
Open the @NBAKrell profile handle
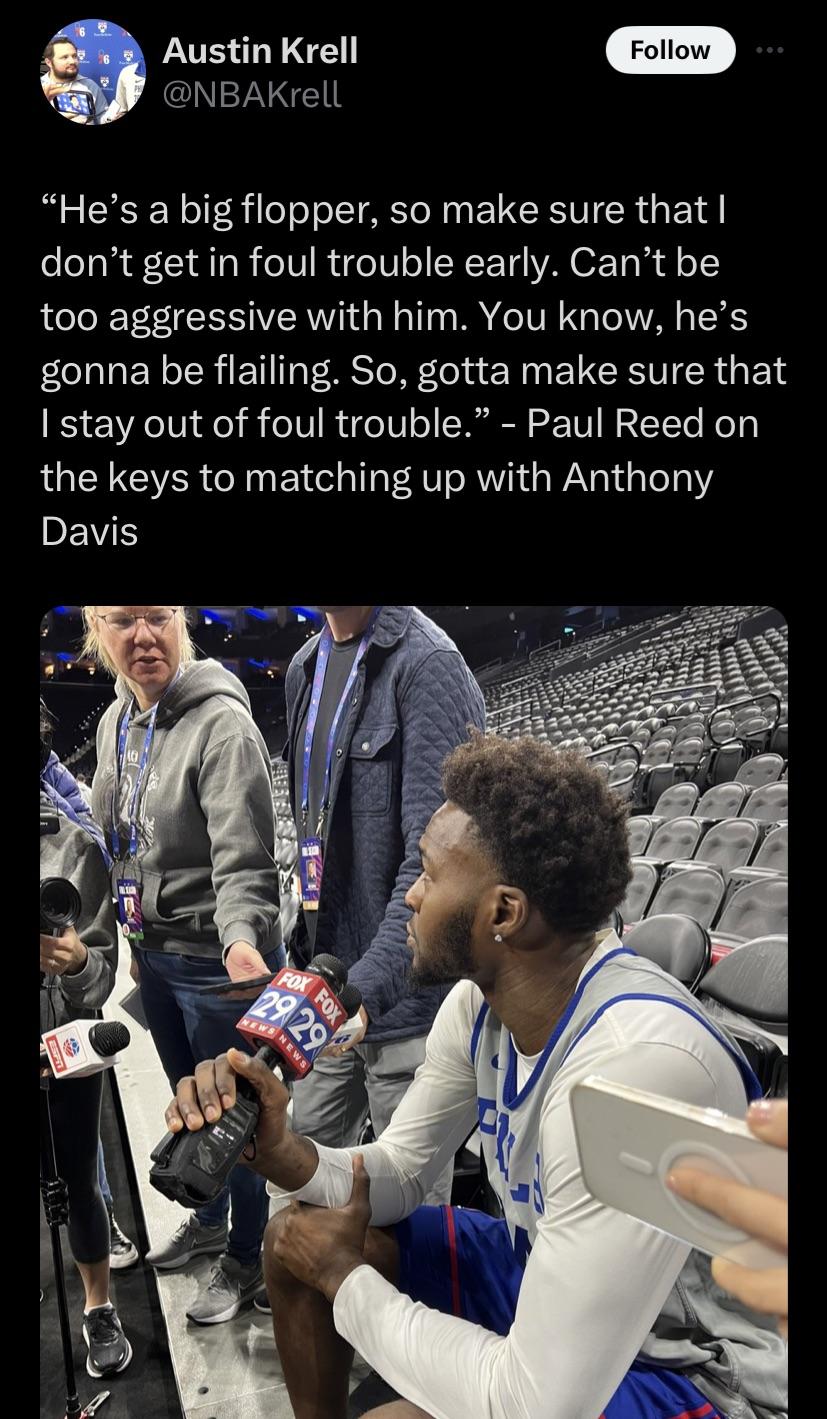pyautogui.click(x=252, y=94)
